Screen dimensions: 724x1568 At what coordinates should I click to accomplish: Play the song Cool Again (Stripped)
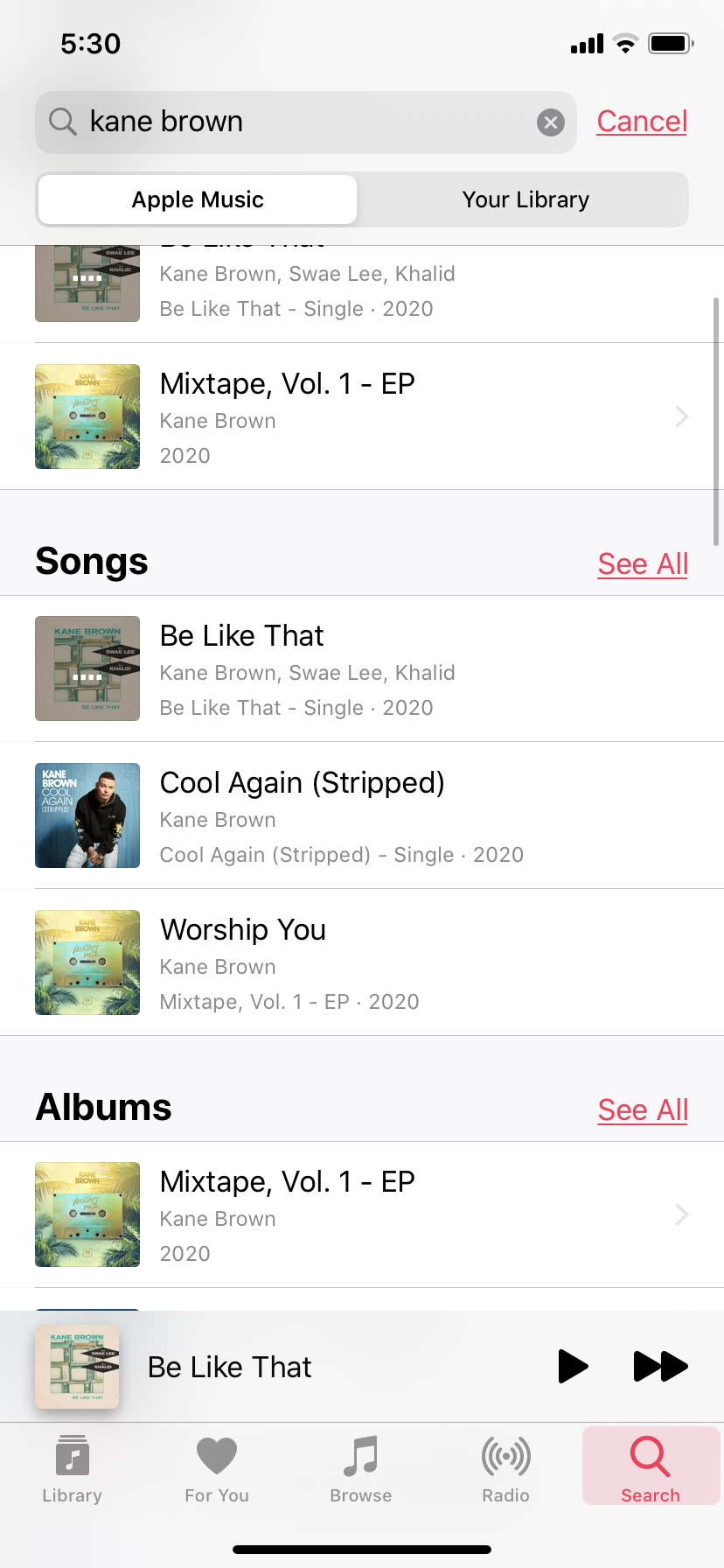pos(362,815)
